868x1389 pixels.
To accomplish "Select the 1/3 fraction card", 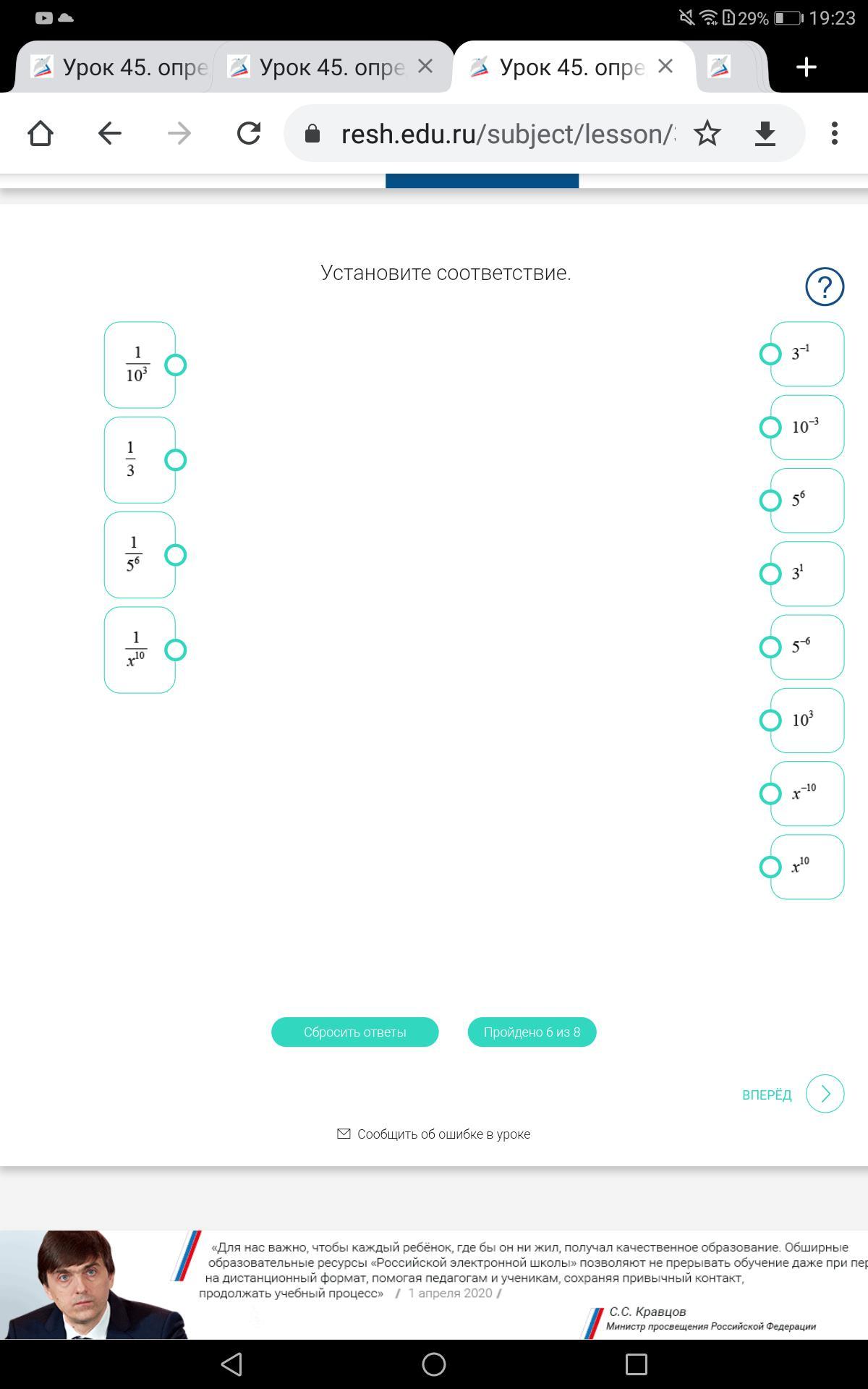I will 140,460.
